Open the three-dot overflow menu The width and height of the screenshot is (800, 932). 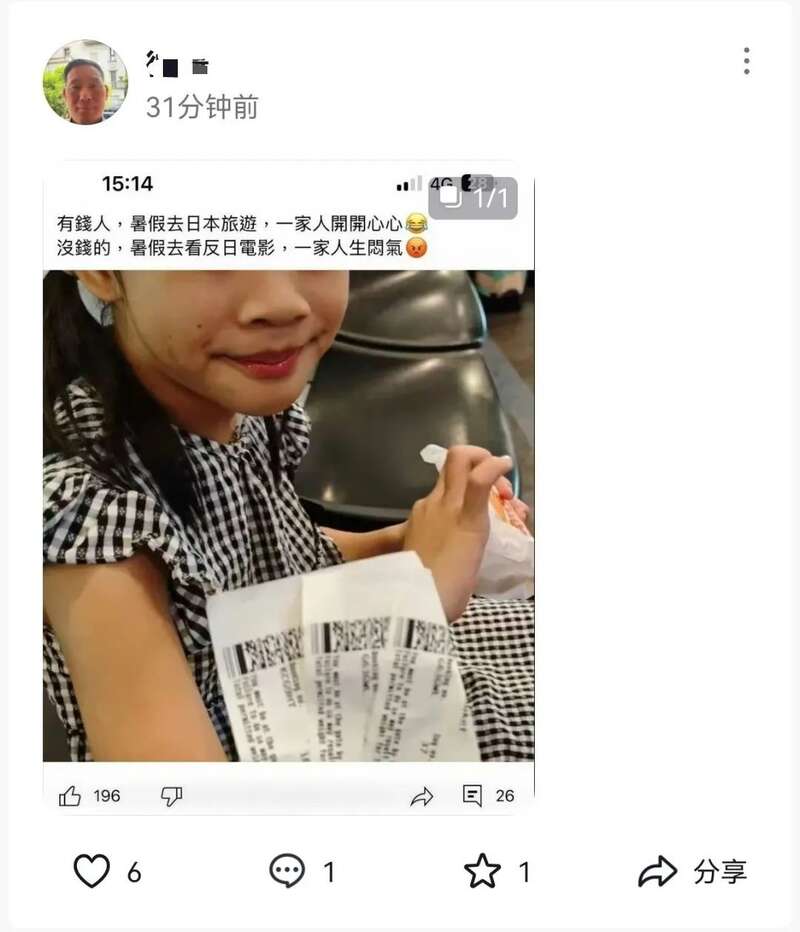746,61
